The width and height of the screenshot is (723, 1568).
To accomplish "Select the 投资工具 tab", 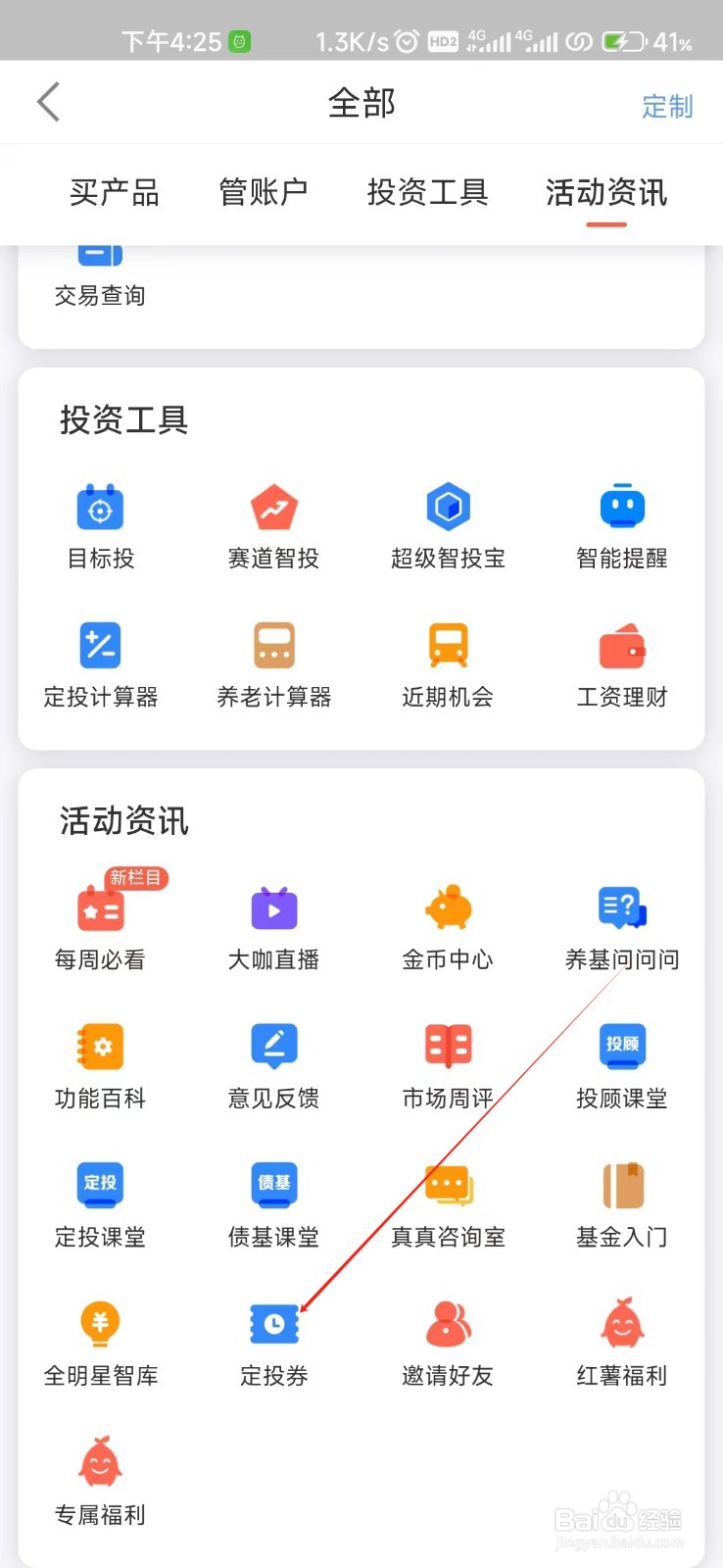I will (427, 193).
